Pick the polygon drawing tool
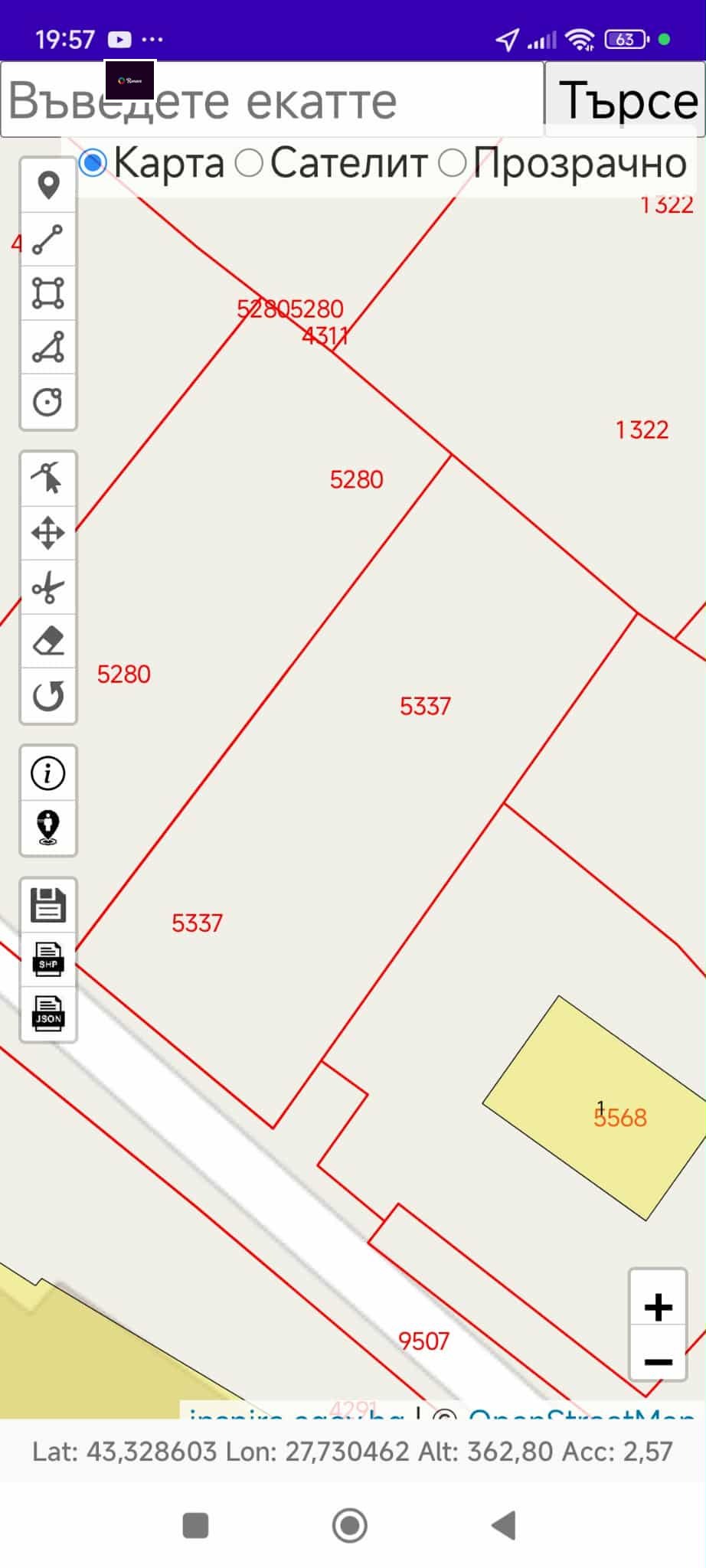 (x=48, y=293)
